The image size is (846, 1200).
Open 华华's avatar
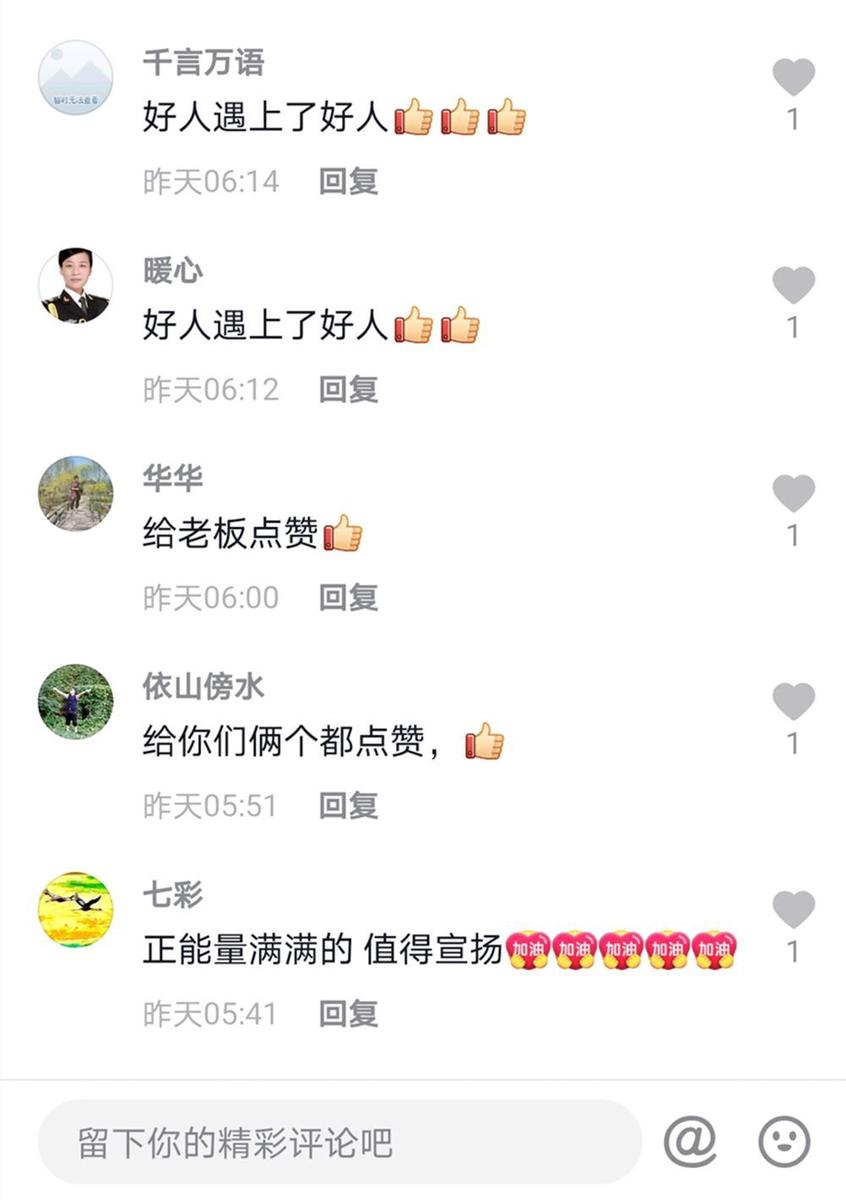76,494
